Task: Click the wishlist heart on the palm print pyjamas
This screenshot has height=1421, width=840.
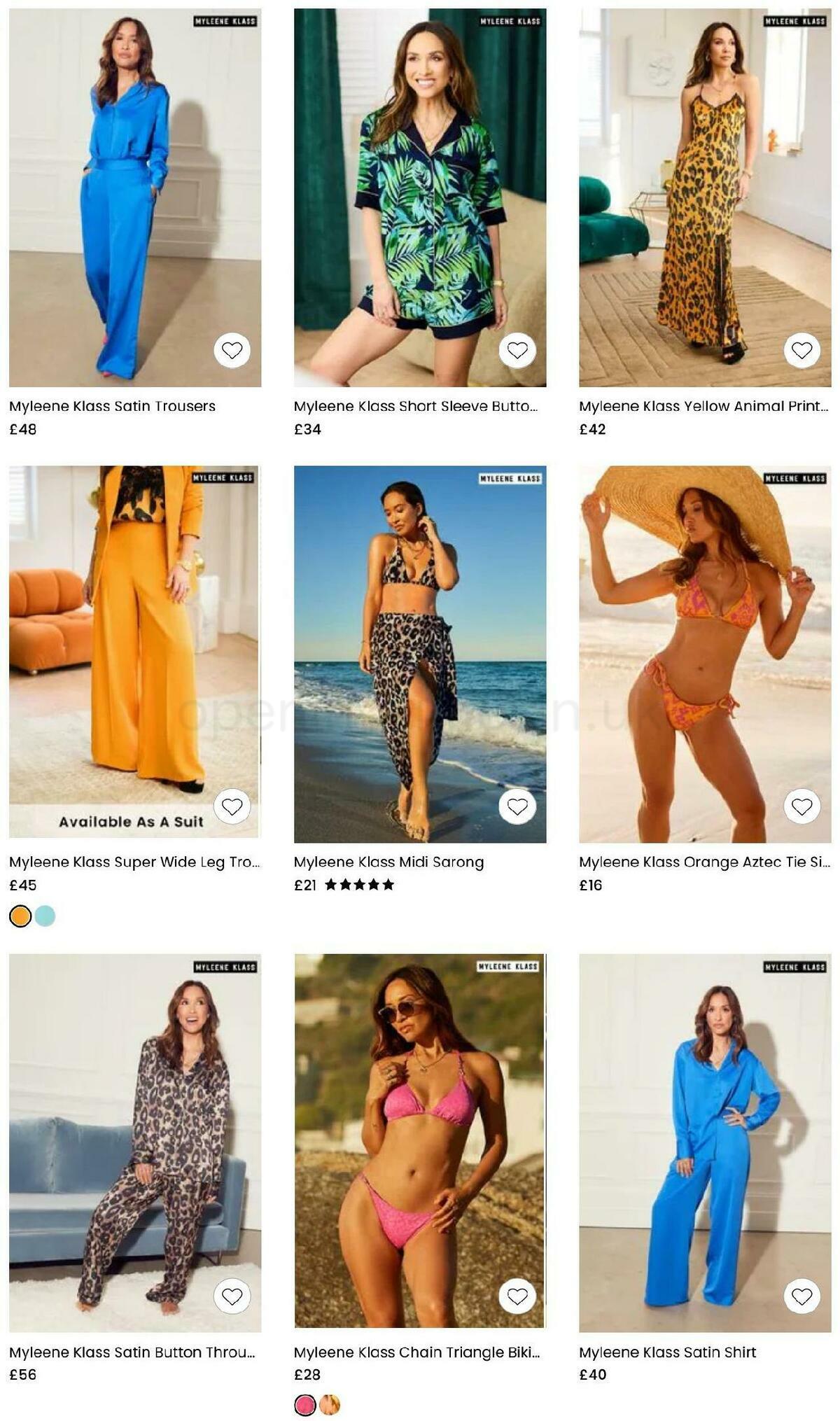Action: pyautogui.click(x=519, y=348)
